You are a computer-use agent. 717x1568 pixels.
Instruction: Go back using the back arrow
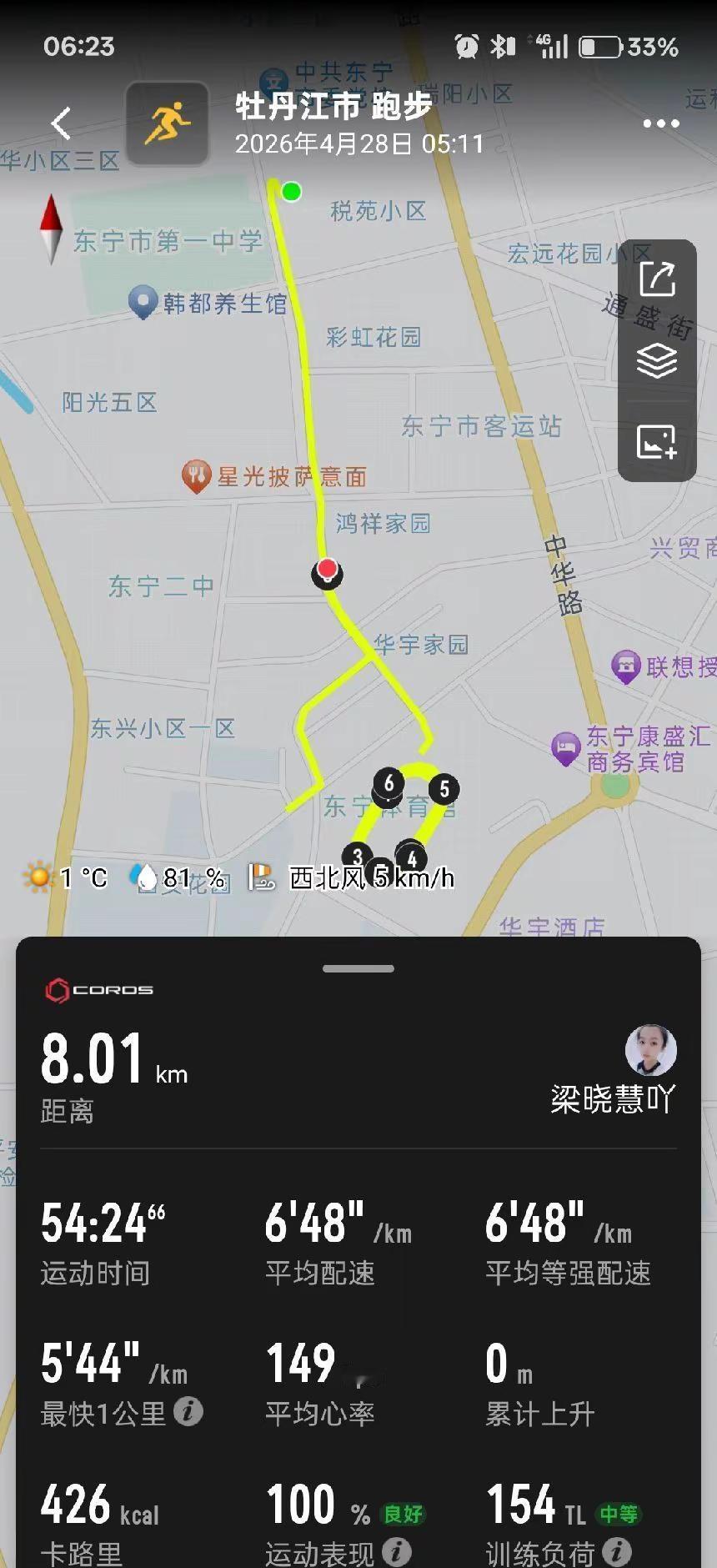pyautogui.click(x=61, y=123)
